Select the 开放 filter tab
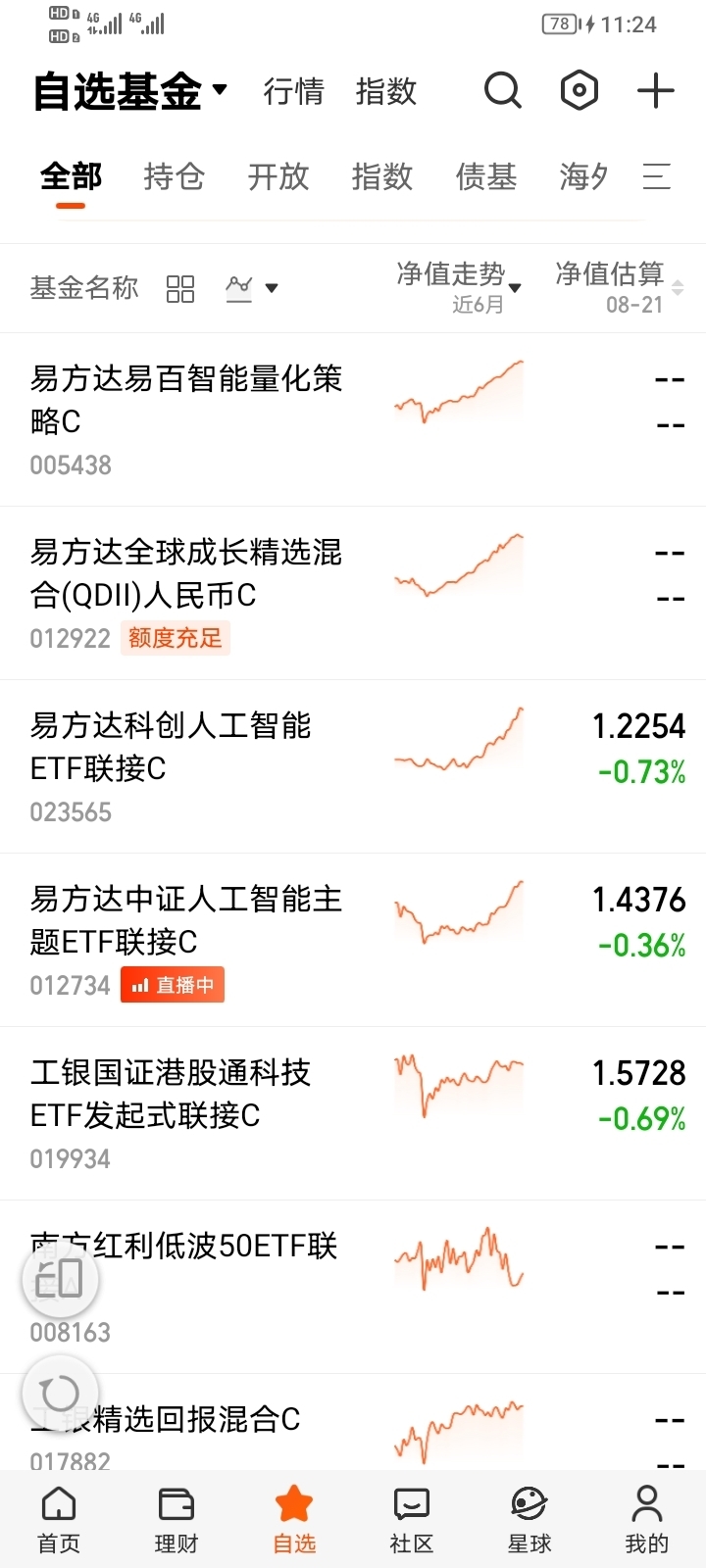Screen dimensions: 706x1568 [x=278, y=176]
